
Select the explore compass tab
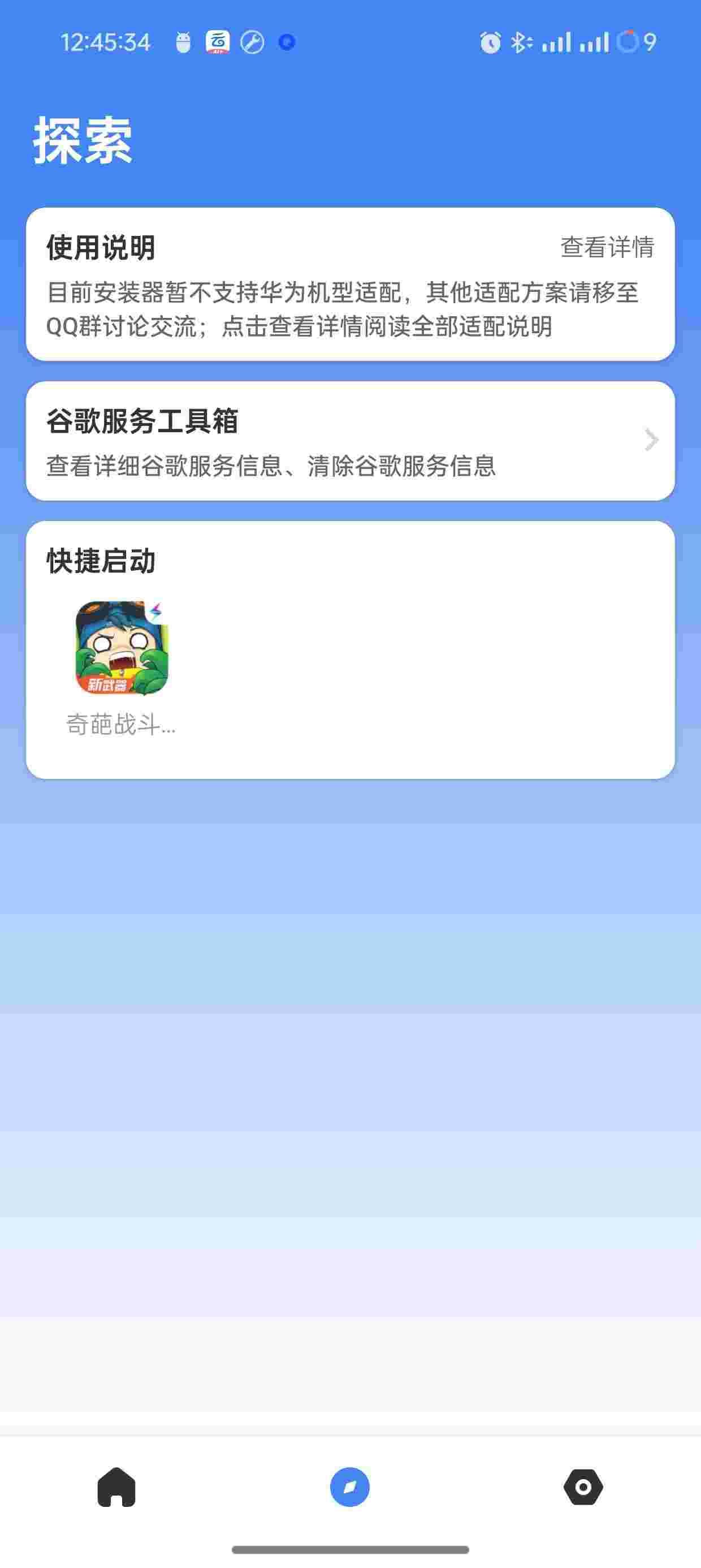click(x=350, y=1487)
